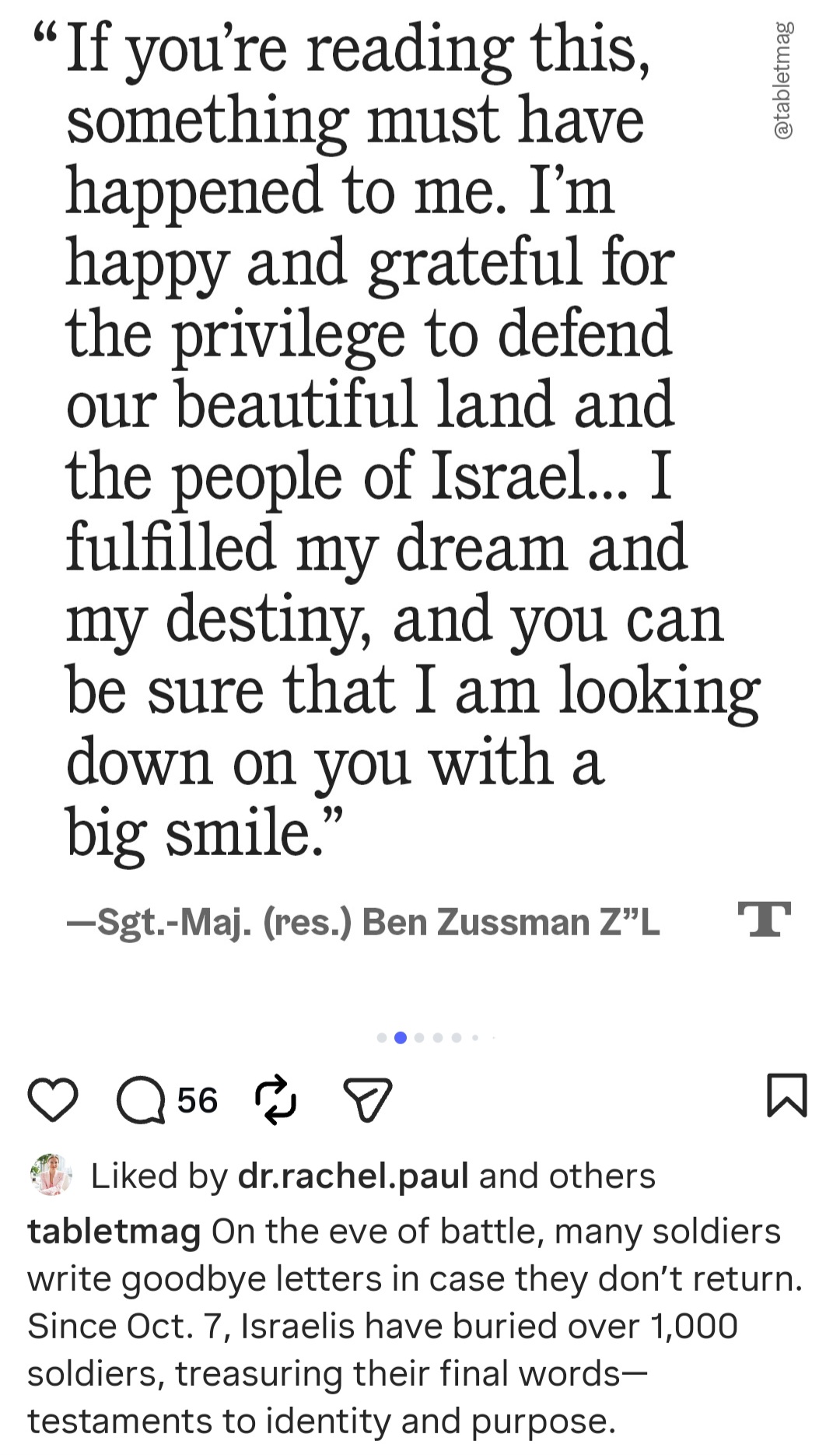Bookmark this post
The width and height of the screenshot is (840, 1455).
[787, 1096]
